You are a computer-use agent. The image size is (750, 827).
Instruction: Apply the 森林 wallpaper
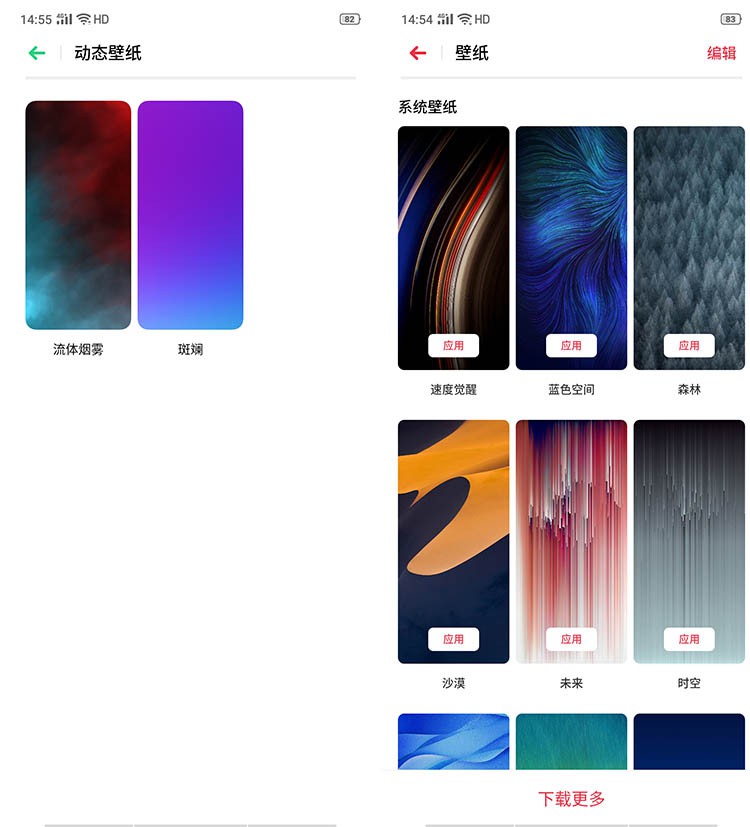[x=689, y=345]
